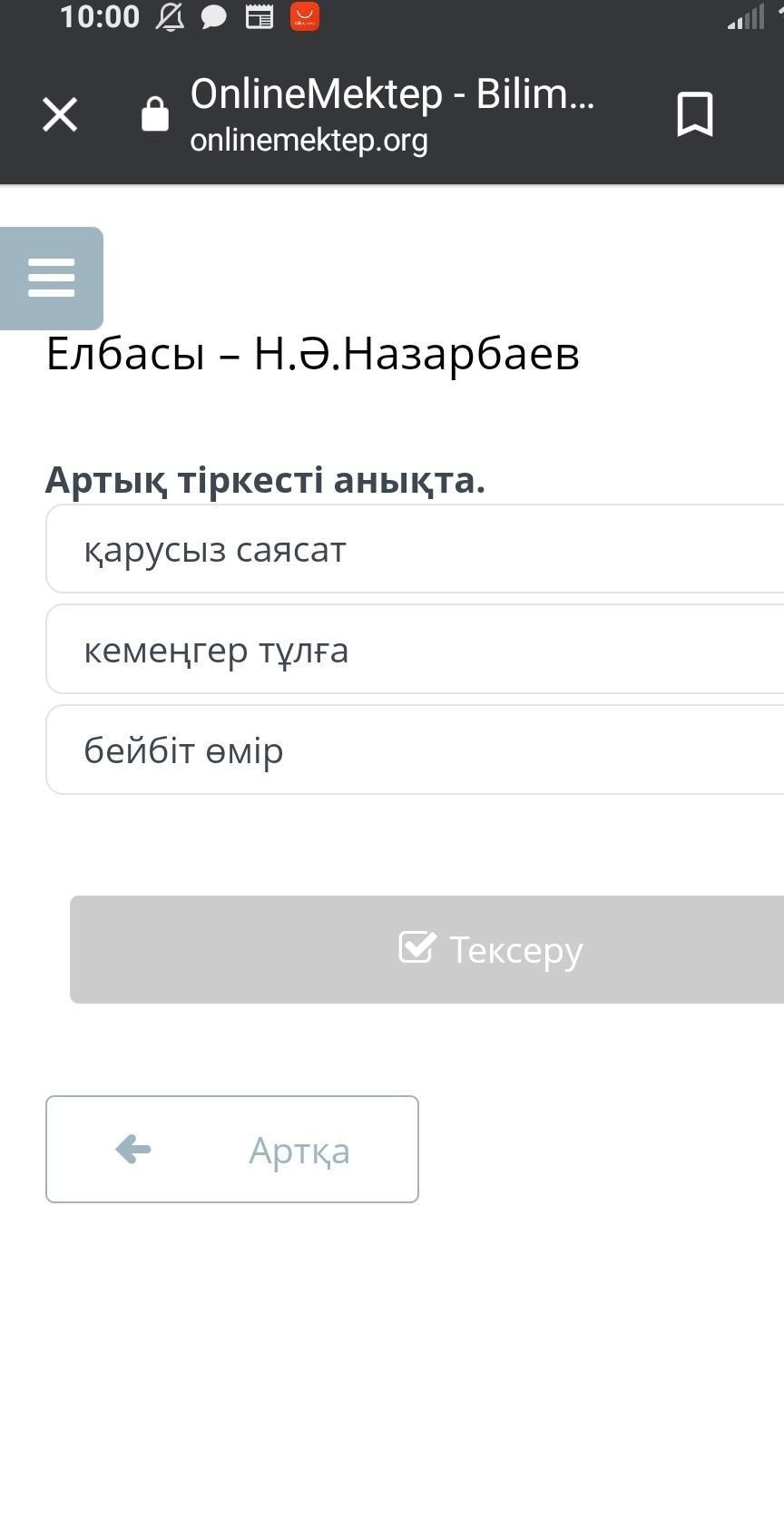Bookmark this page
Image resolution: width=784 pixels, height=1529 pixels.
695,114
